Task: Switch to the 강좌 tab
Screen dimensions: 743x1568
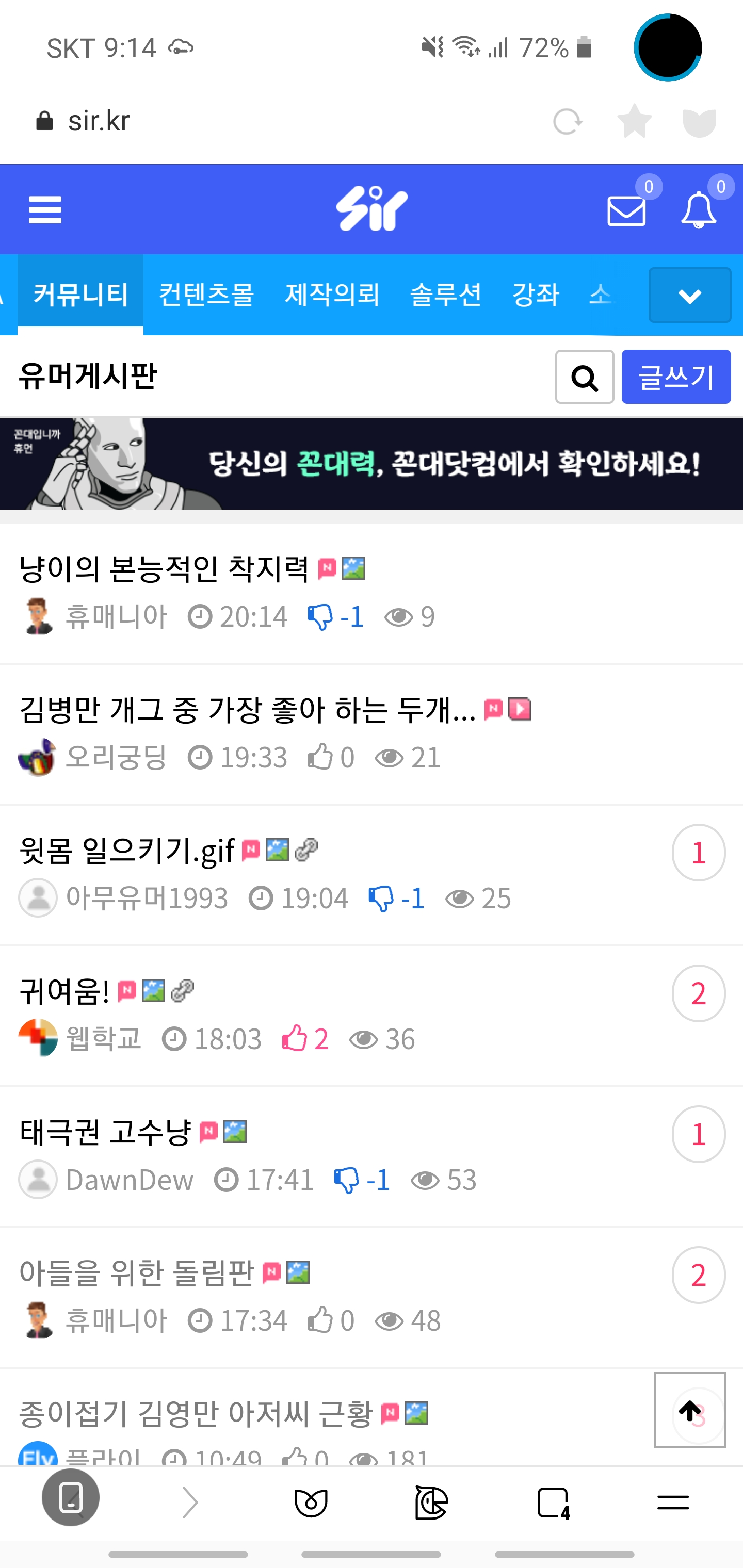Action: tap(536, 295)
